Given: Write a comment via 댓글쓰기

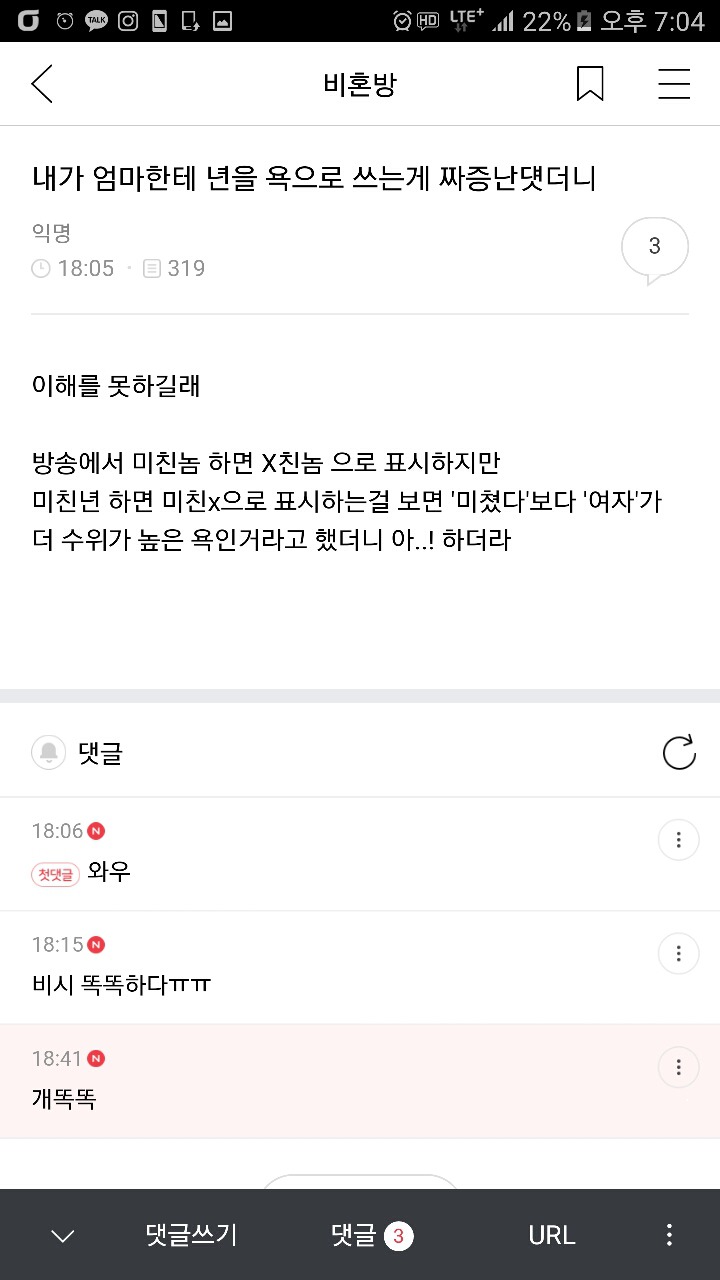Looking at the screenshot, I should pos(191,1235).
